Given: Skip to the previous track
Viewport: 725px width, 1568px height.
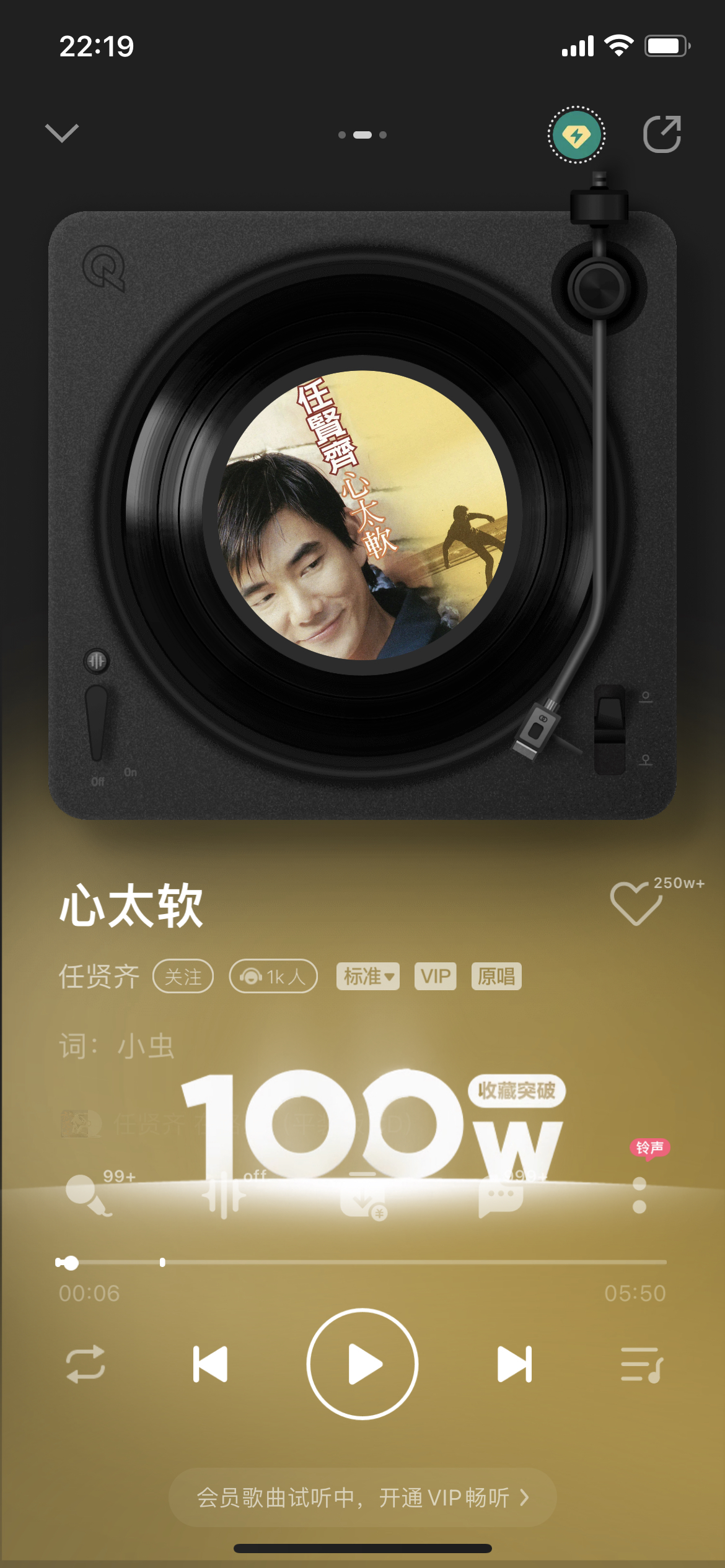Looking at the screenshot, I should (x=211, y=1364).
